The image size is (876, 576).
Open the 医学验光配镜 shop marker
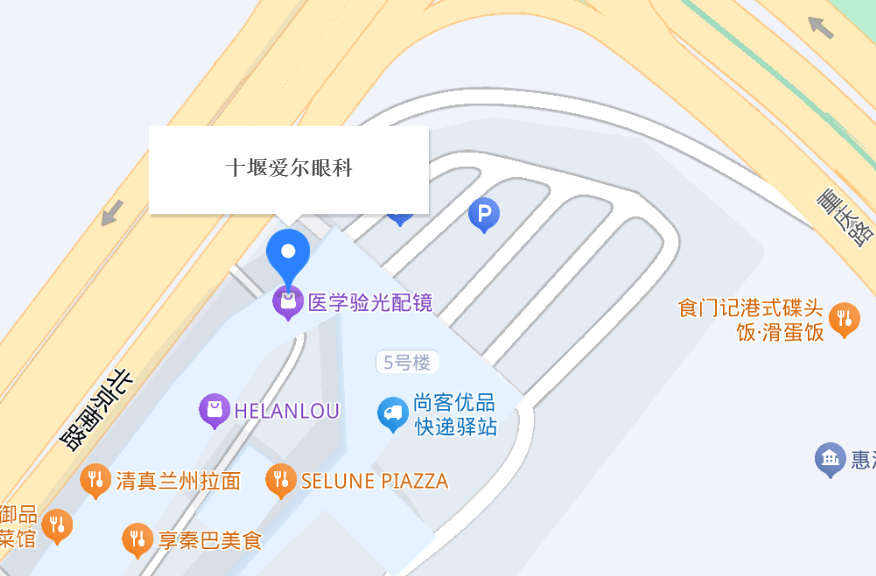288,301
